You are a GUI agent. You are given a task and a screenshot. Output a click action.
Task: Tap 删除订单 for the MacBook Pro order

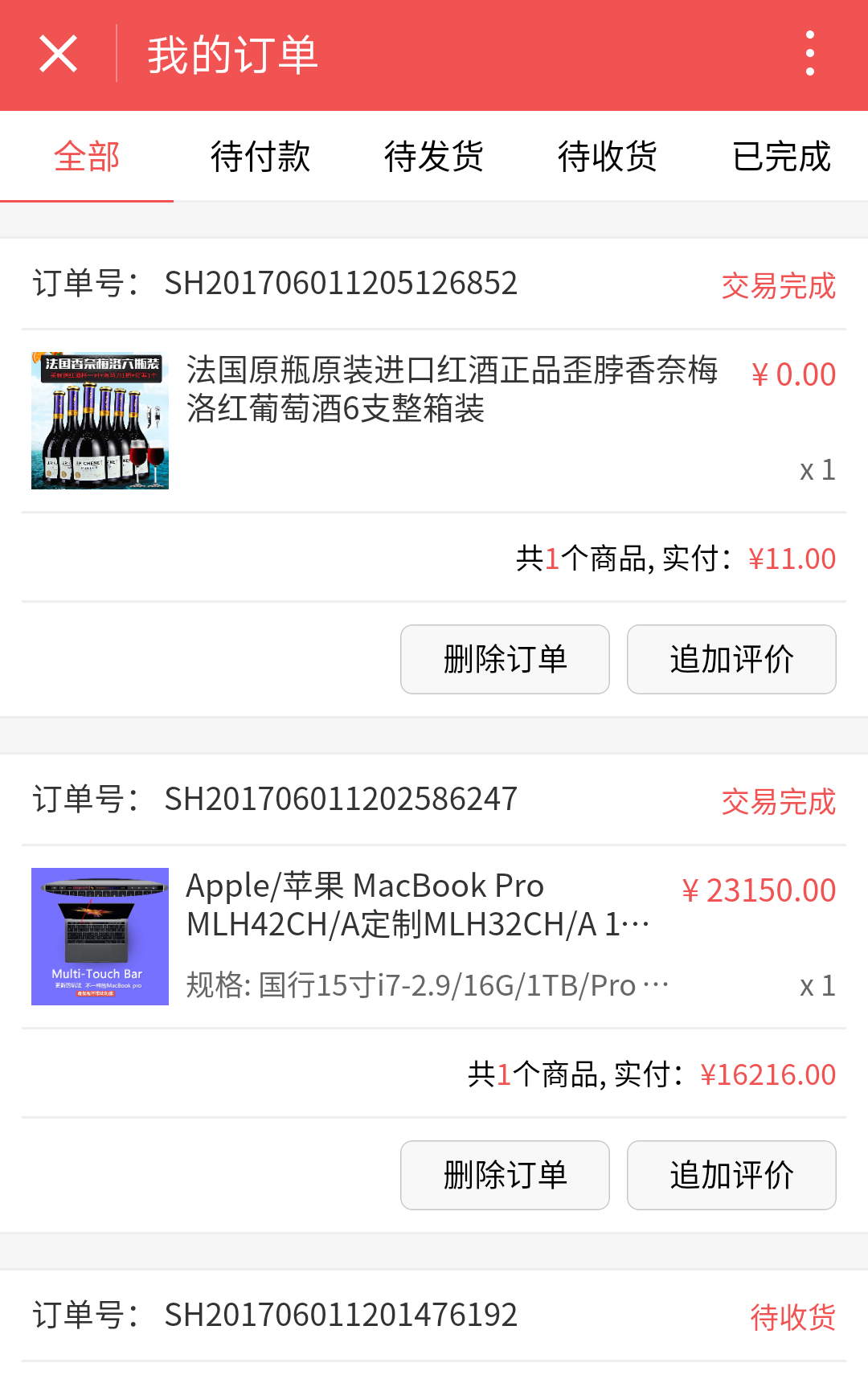click(505, 1175)
